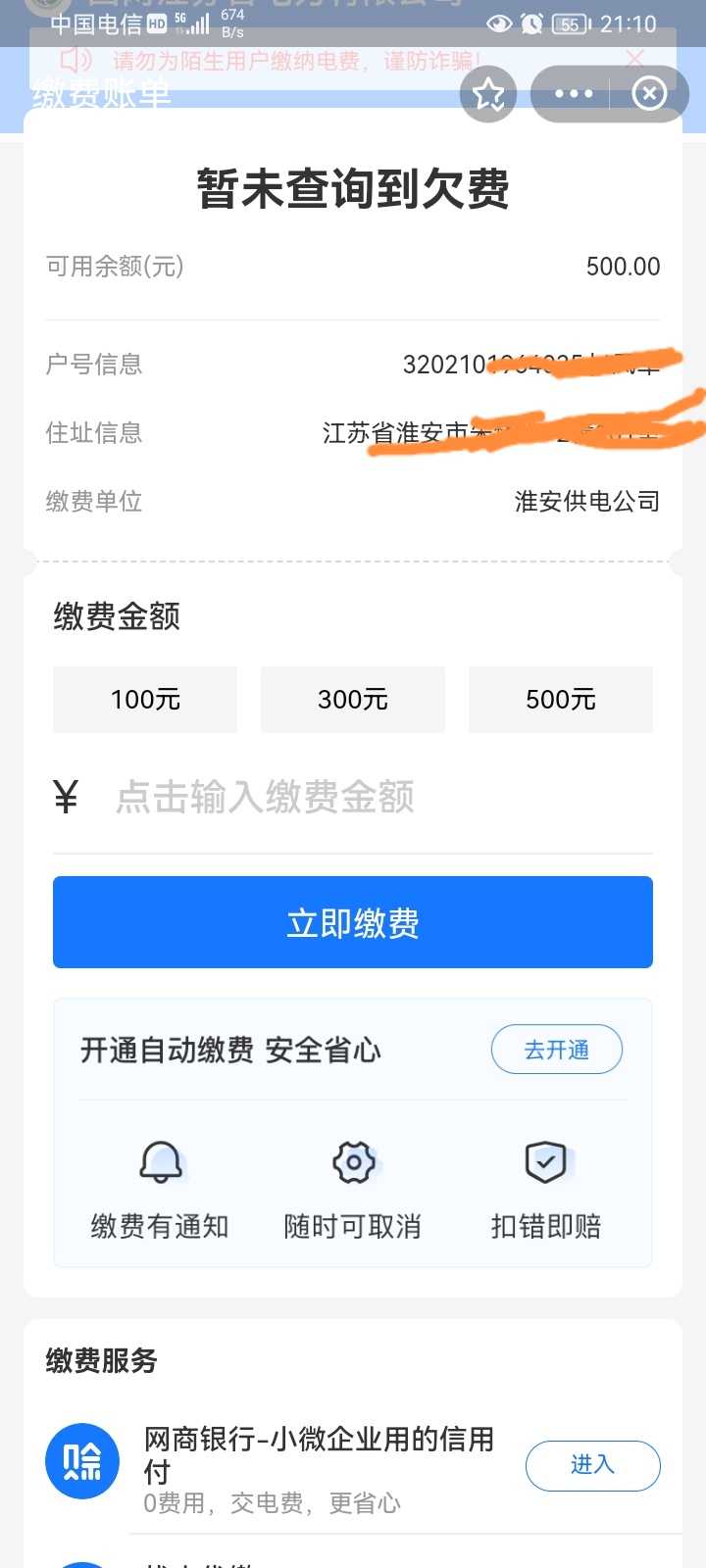
Task: Favorite this mini program with the star
Action: click(488, 94)
